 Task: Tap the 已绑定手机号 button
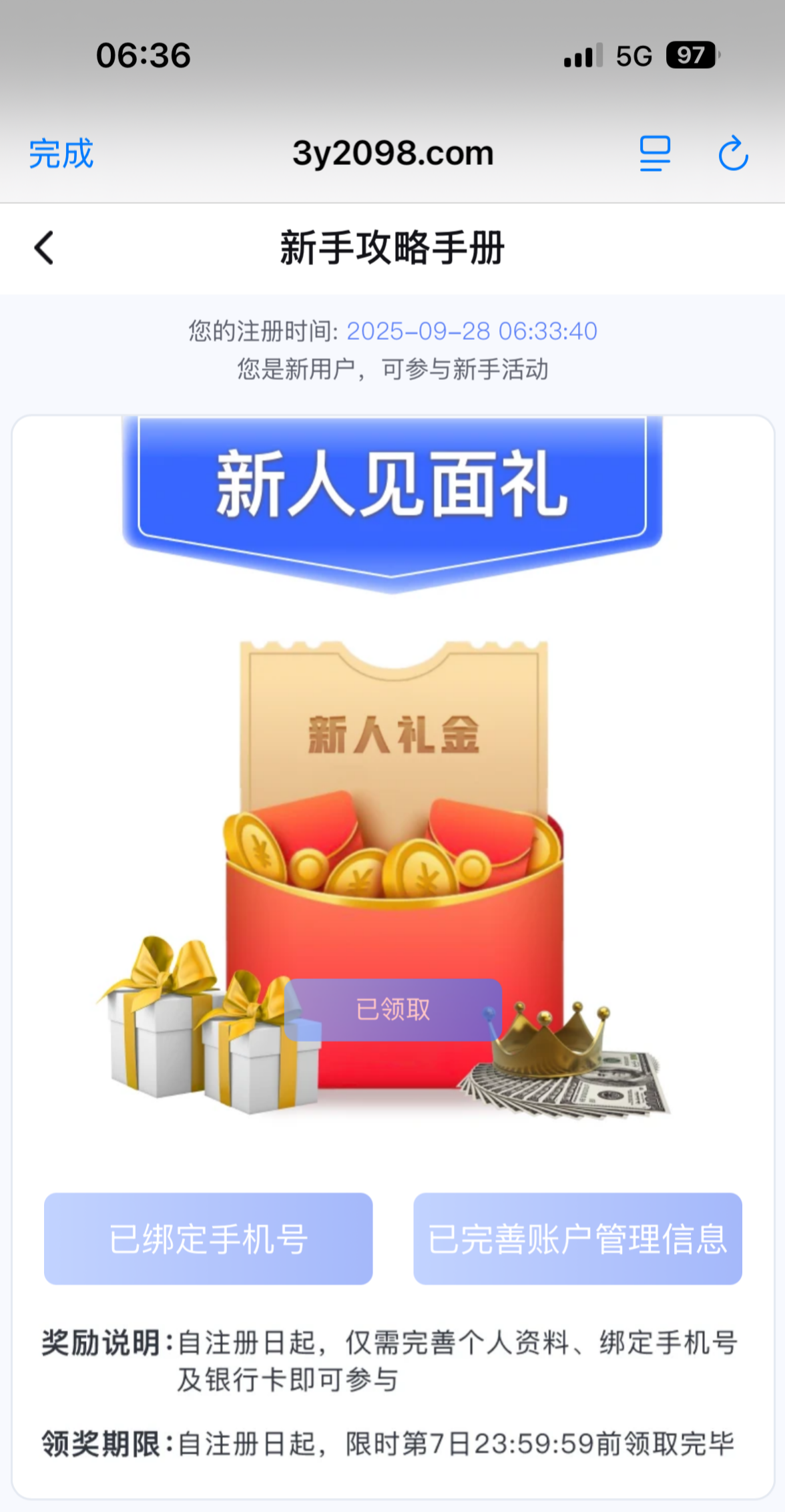[x=208, y=1239]
